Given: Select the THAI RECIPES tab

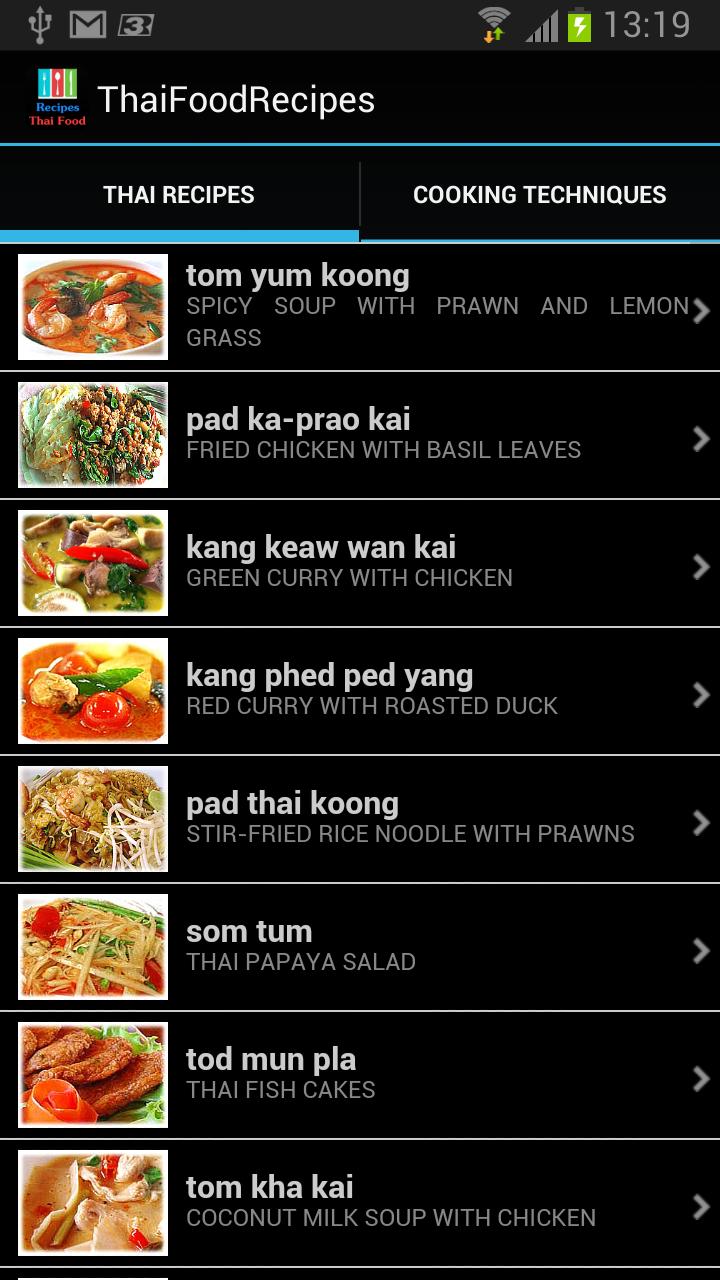Looking at the screenshot, I should click(178, 195).
